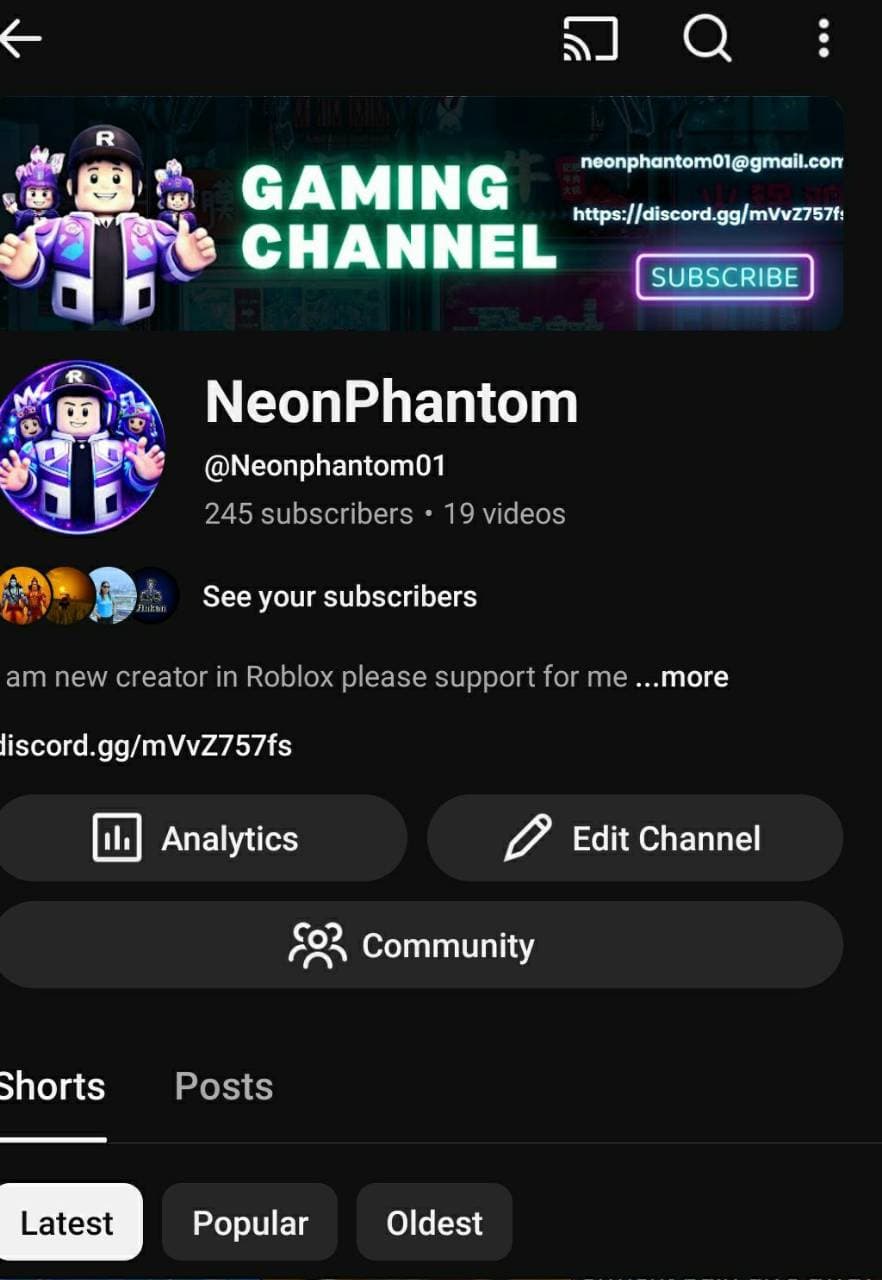The height and width of the screenshot is (1280, 882).
Task: Open the discord.gg/mVvZ757fs link
Action: 145,745
